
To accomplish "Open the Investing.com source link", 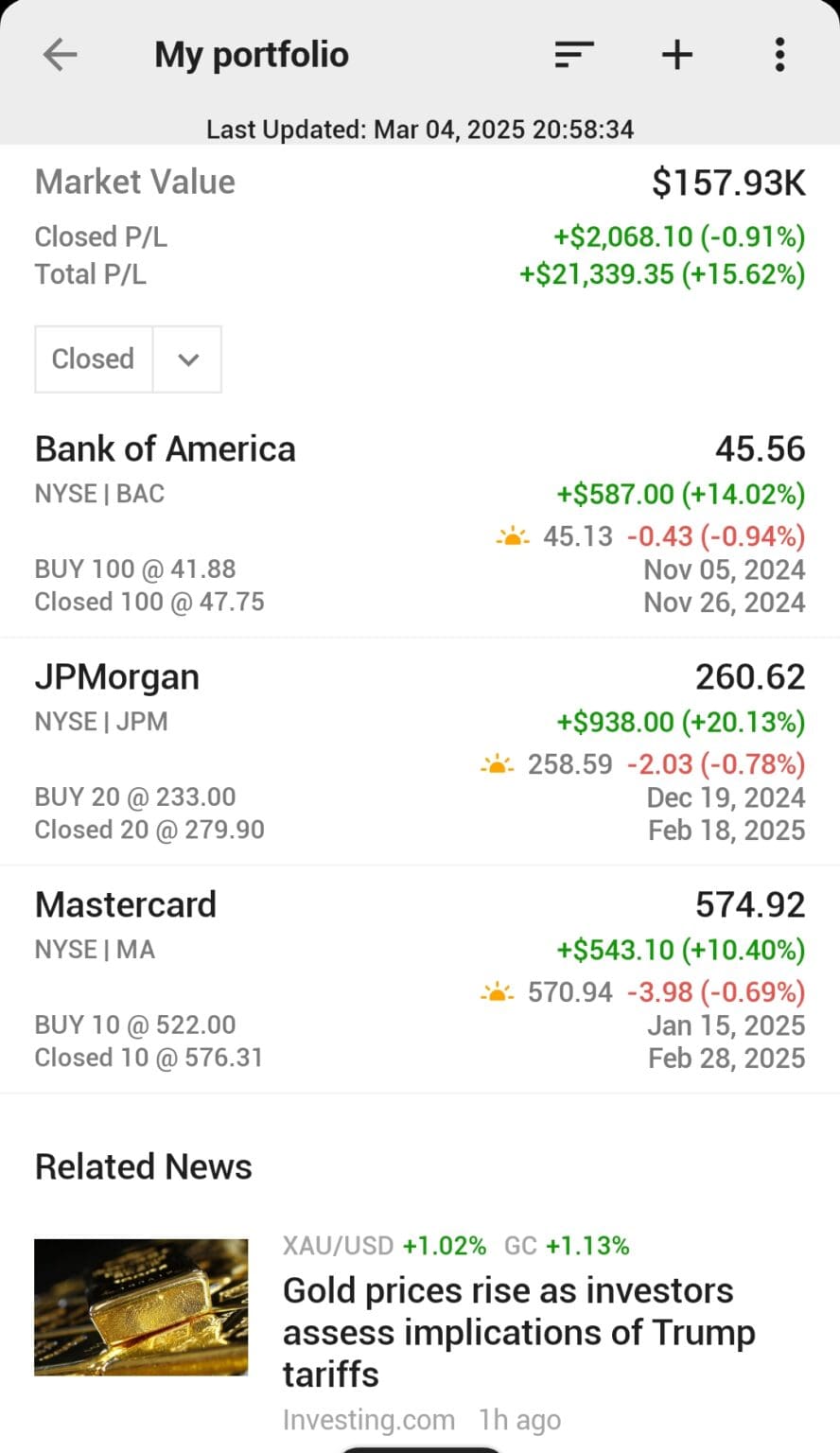I will click(x=369, y=1419).
